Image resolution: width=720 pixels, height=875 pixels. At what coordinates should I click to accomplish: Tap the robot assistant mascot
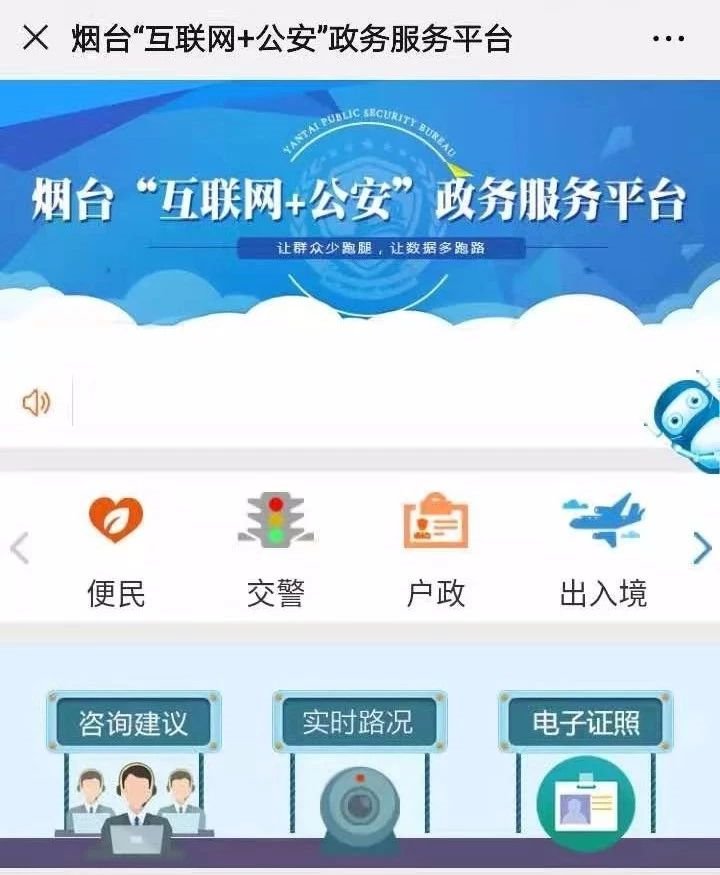(x=688, y=420)
